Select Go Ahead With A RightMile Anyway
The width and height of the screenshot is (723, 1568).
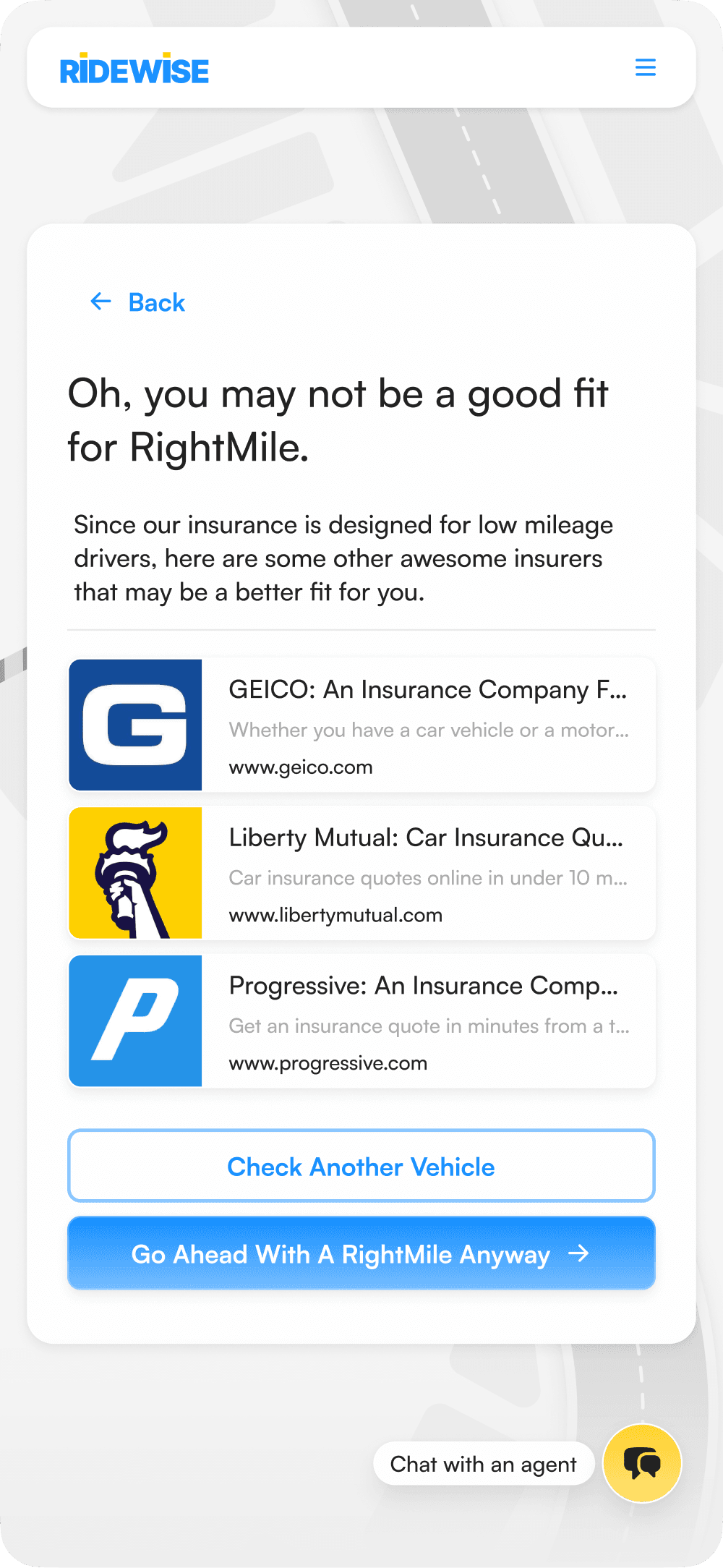[x=361, y=1253]
